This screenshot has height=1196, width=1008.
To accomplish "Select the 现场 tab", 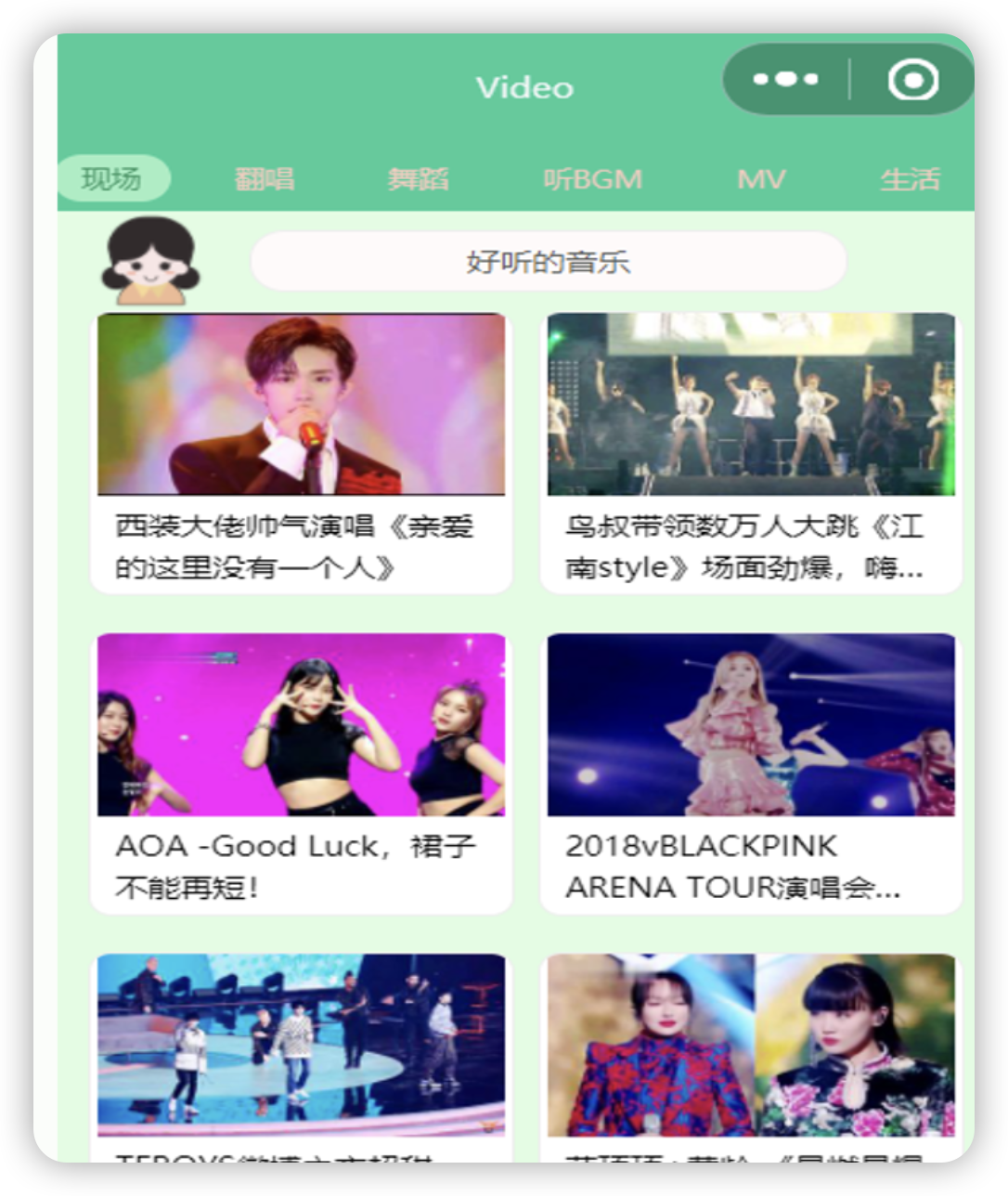I will pos(112,178).
